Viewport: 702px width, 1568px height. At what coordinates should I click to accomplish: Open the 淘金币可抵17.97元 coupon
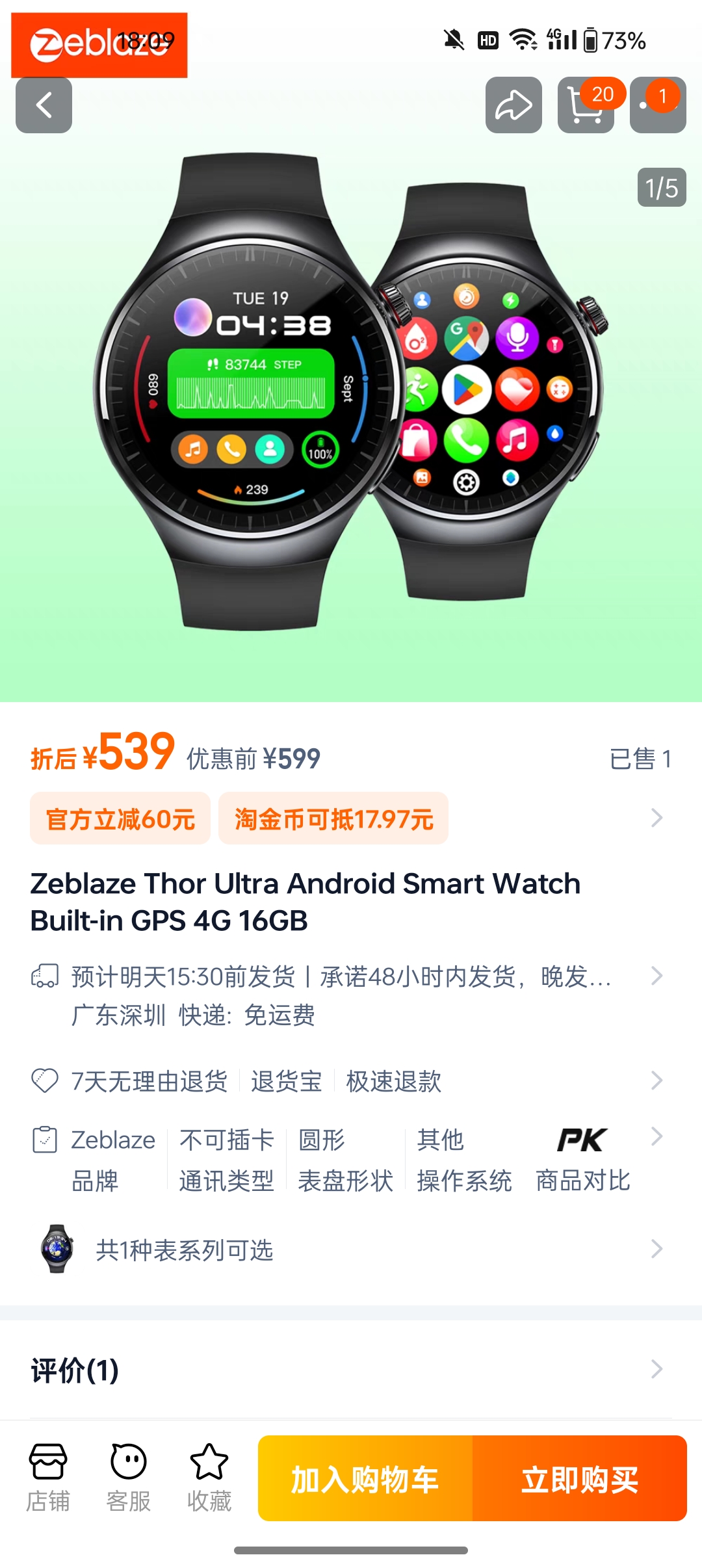pos(333,818)
